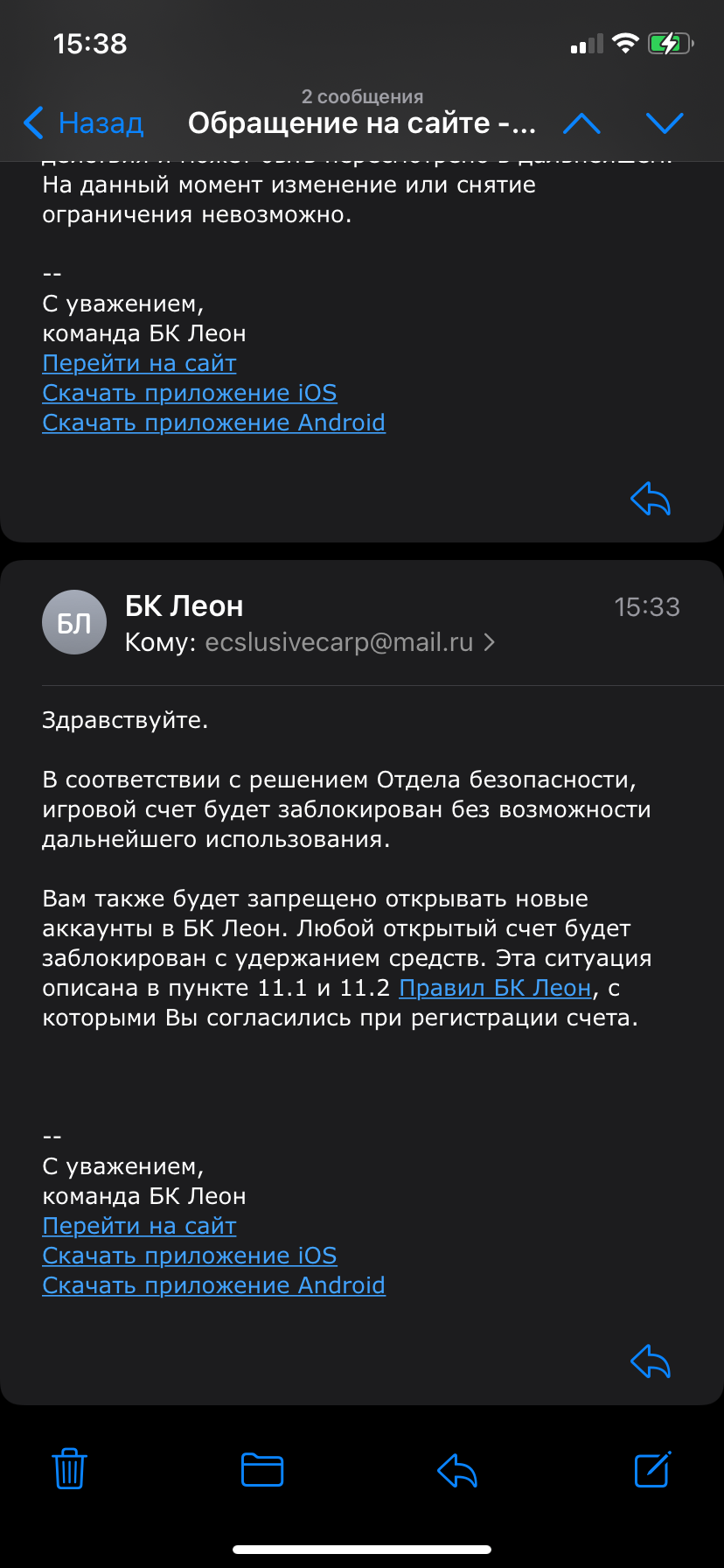Viewport: 724px width, 1568px height.
Task: Delete this email thread with trash icon
Action: click(x=69, y=1468)
